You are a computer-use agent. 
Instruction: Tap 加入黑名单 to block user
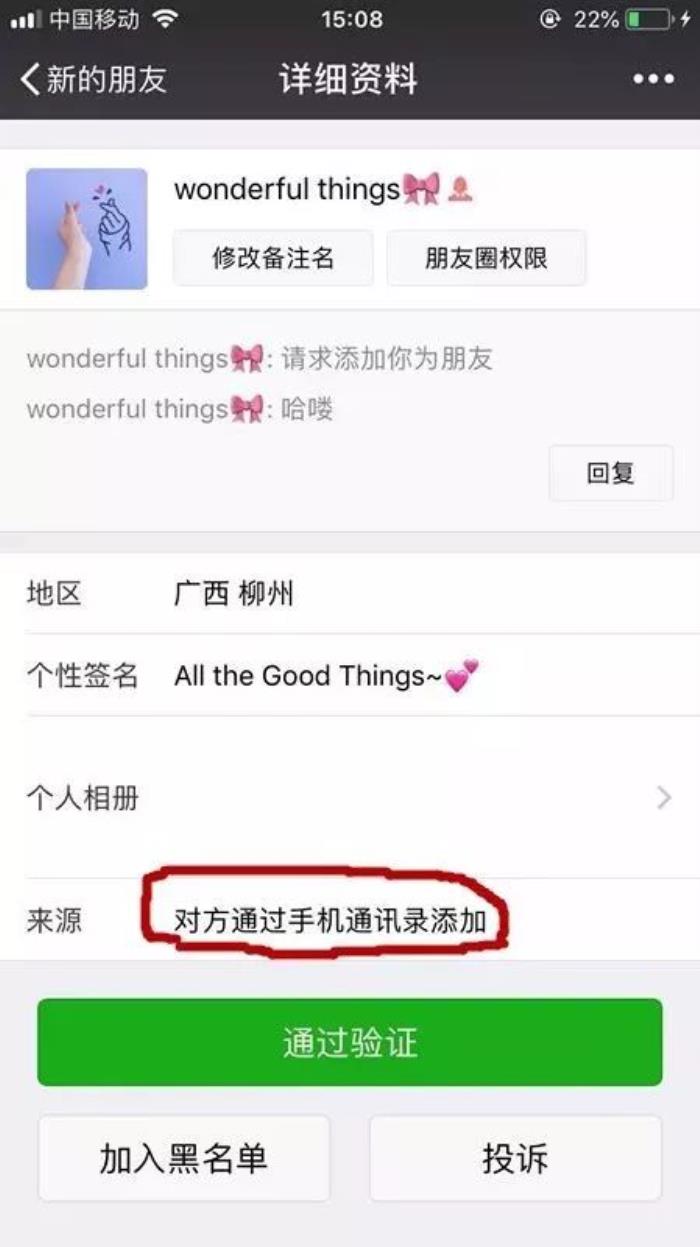184,1158
